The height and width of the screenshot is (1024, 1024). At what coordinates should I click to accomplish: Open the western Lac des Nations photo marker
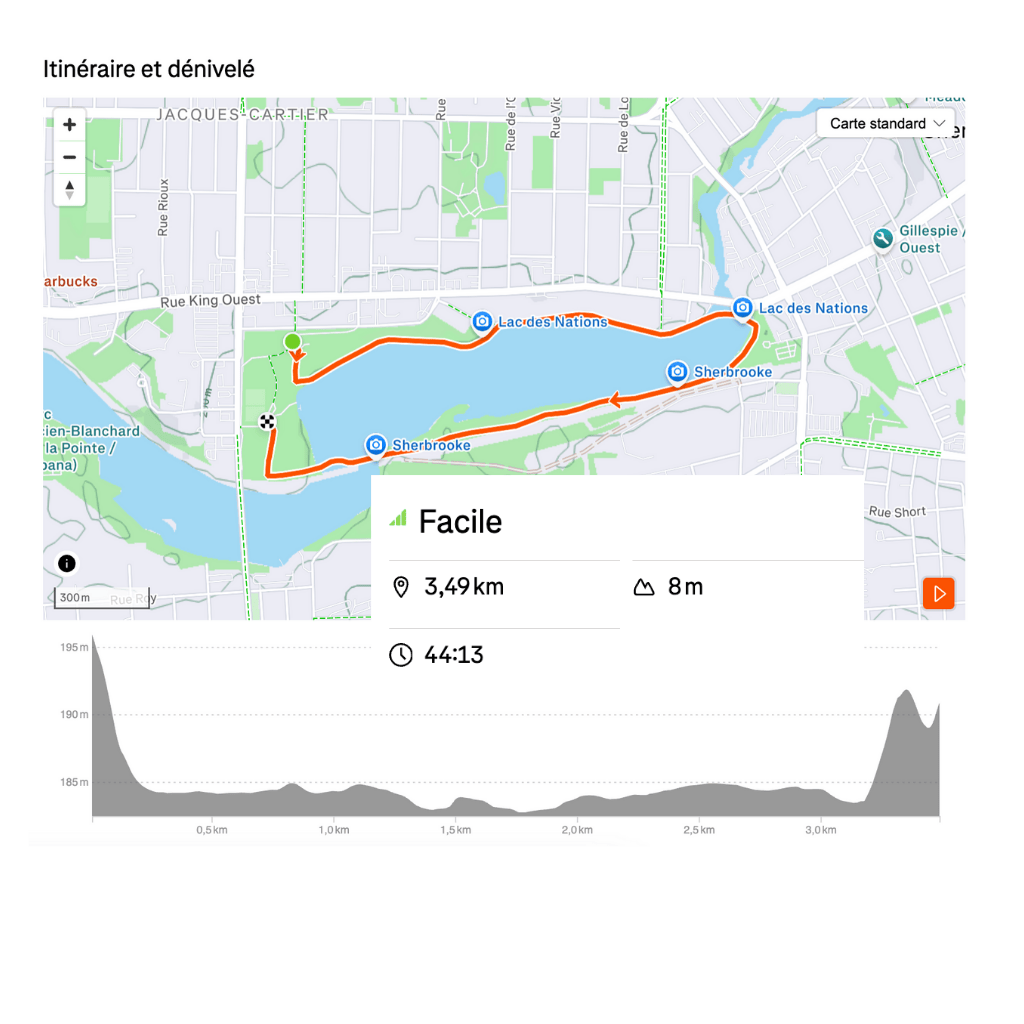tap(482, 321)
